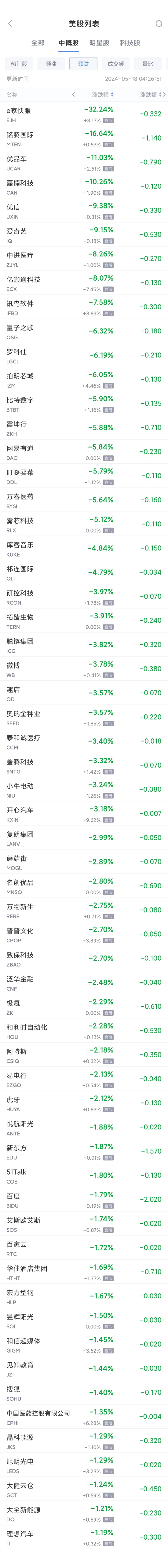
Task: View 网易有道 DAO stock details
Action: pyautogui.click(x=84, y=452)
